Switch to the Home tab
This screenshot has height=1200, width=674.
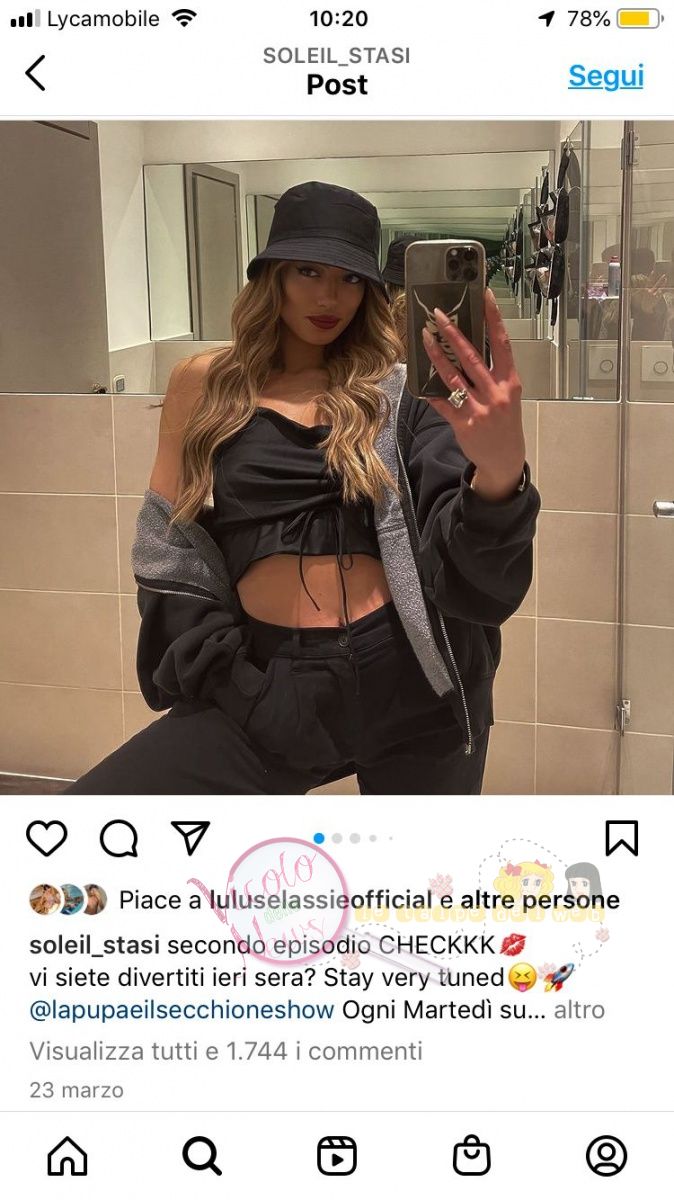[x=68, y=1156]
